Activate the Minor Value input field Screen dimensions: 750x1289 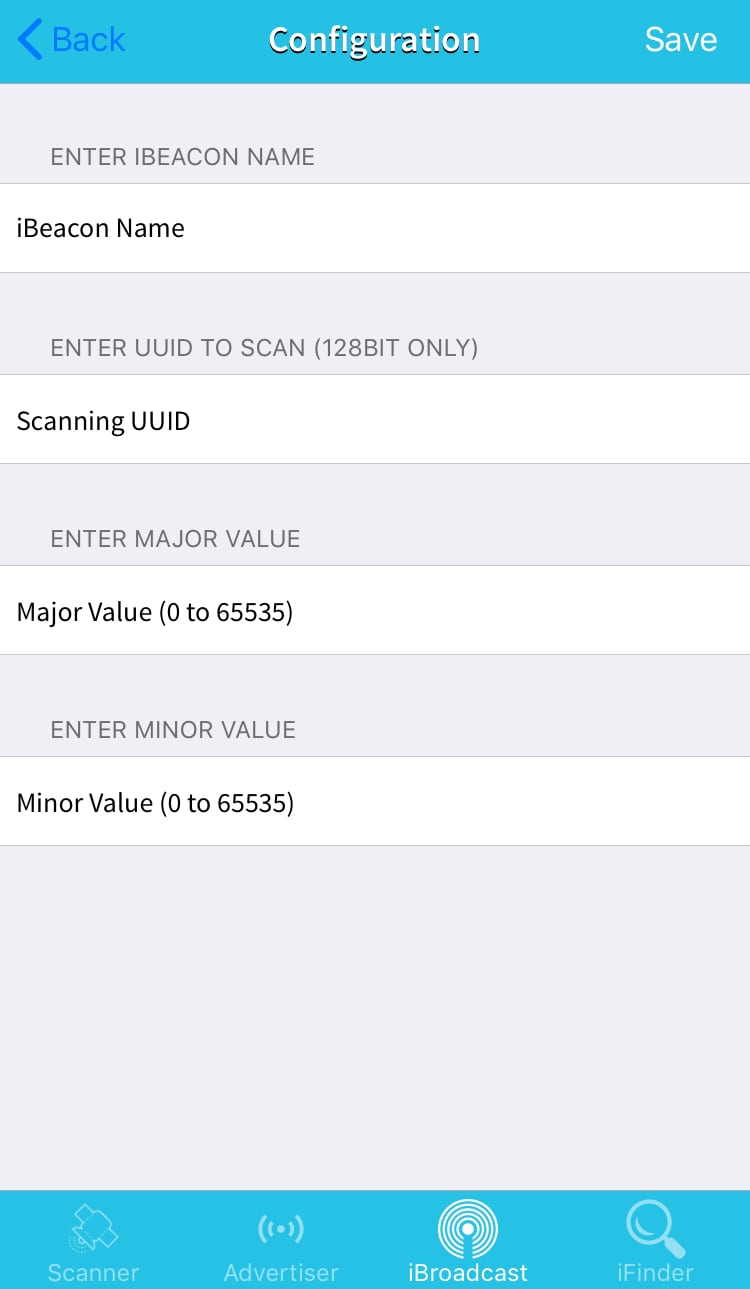click(x=375, y=802)
